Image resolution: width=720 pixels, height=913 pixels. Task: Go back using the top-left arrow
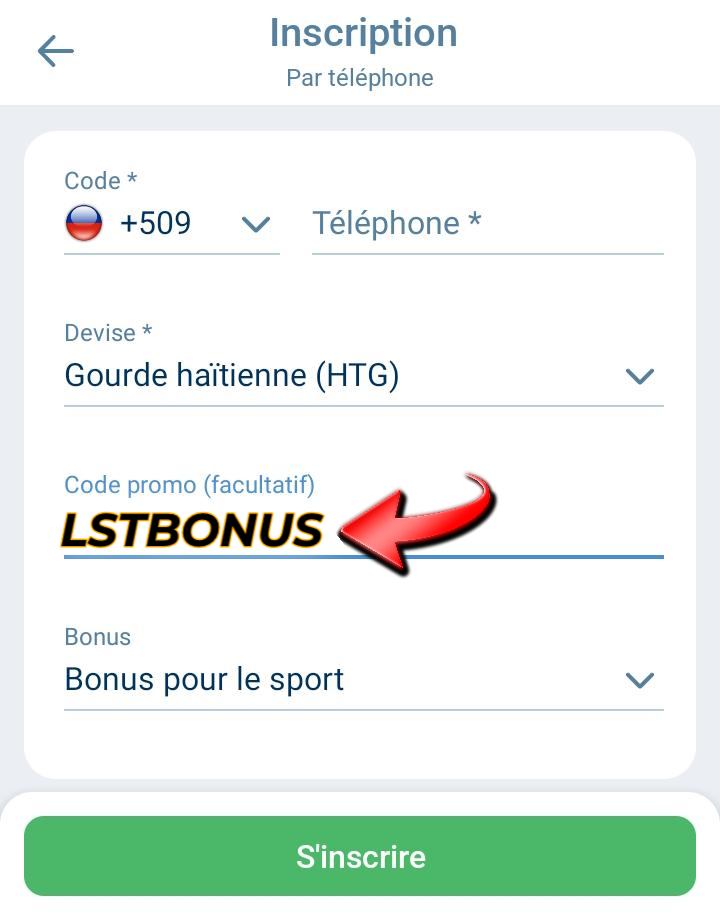click(x=56, y=51)
